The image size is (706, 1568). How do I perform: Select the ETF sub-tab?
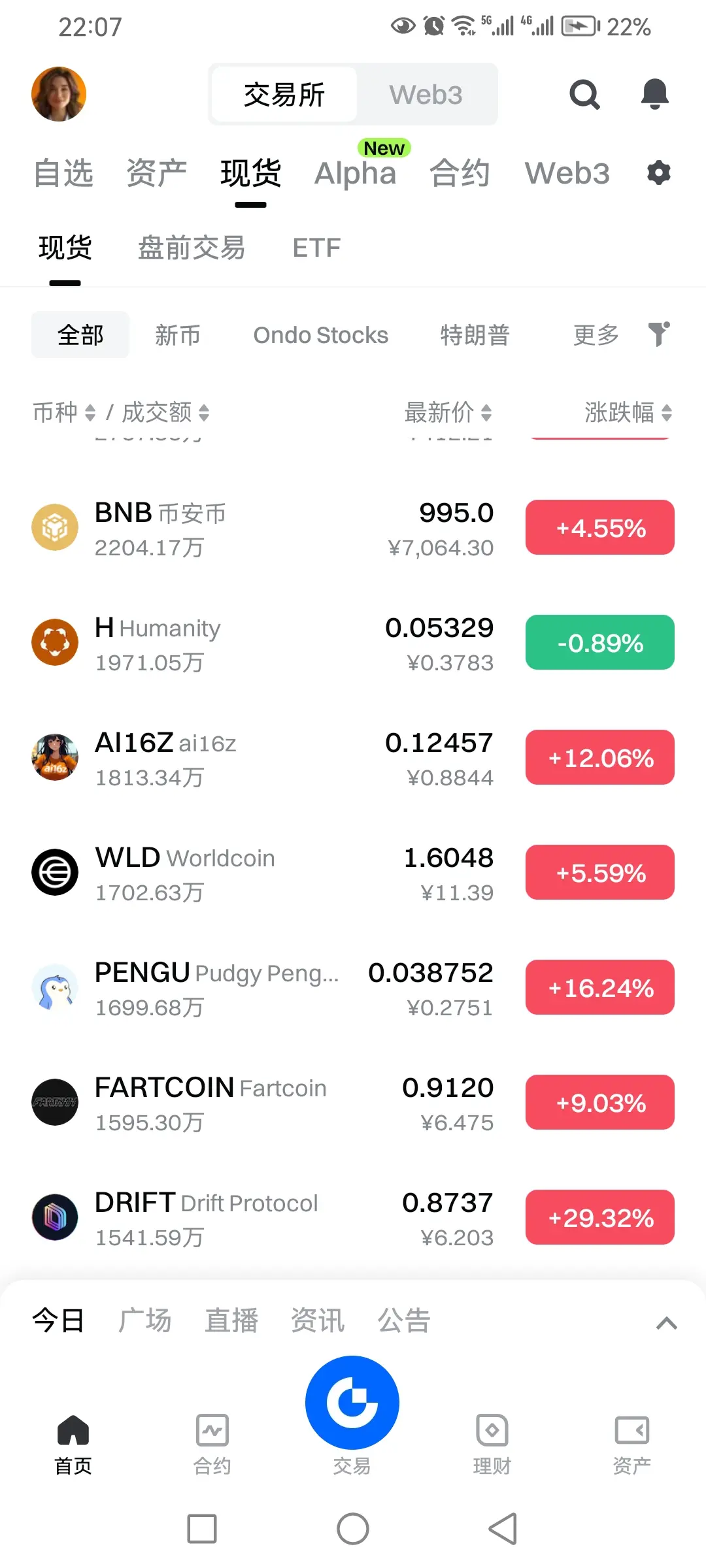click(x=316, y=248)
